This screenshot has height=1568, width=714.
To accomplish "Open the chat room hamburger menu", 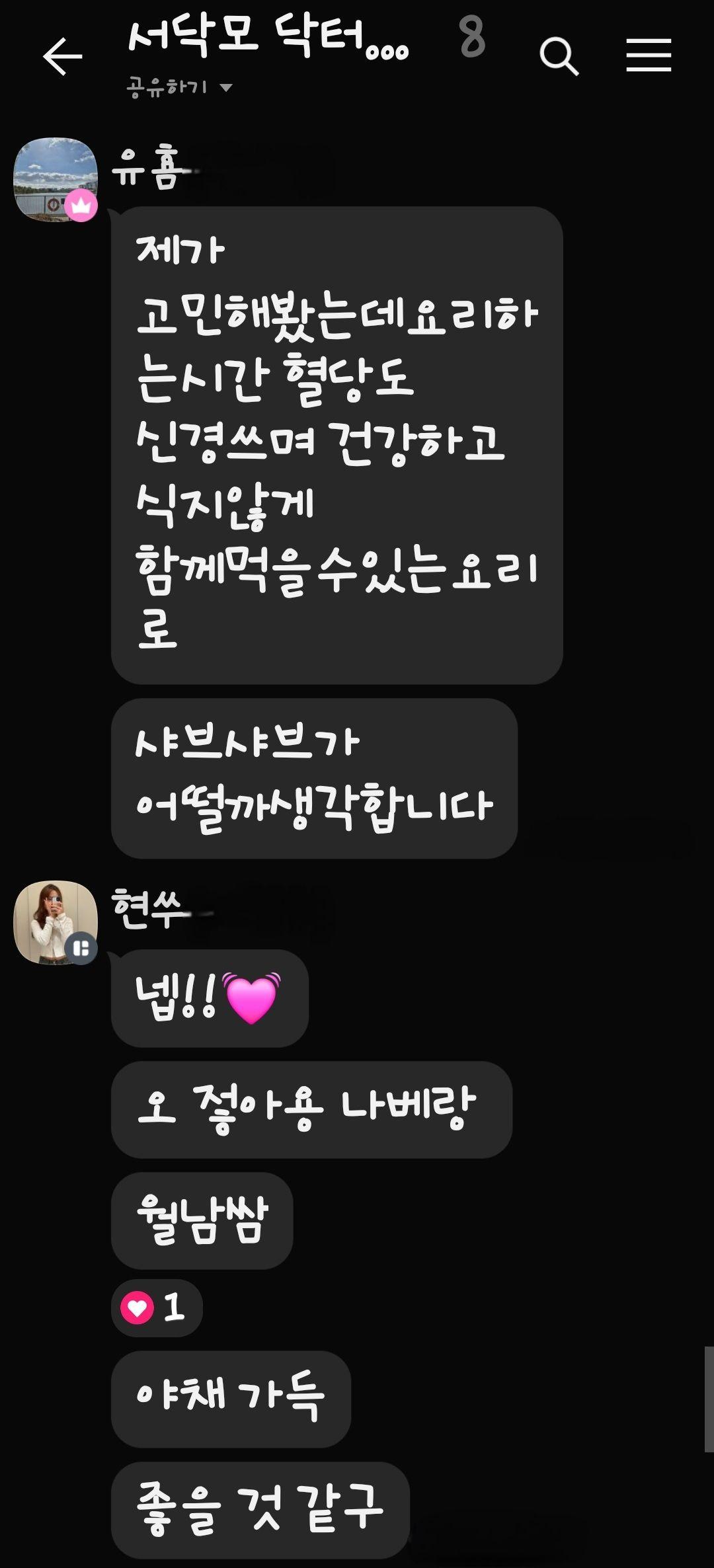I will tap(649, 55).
